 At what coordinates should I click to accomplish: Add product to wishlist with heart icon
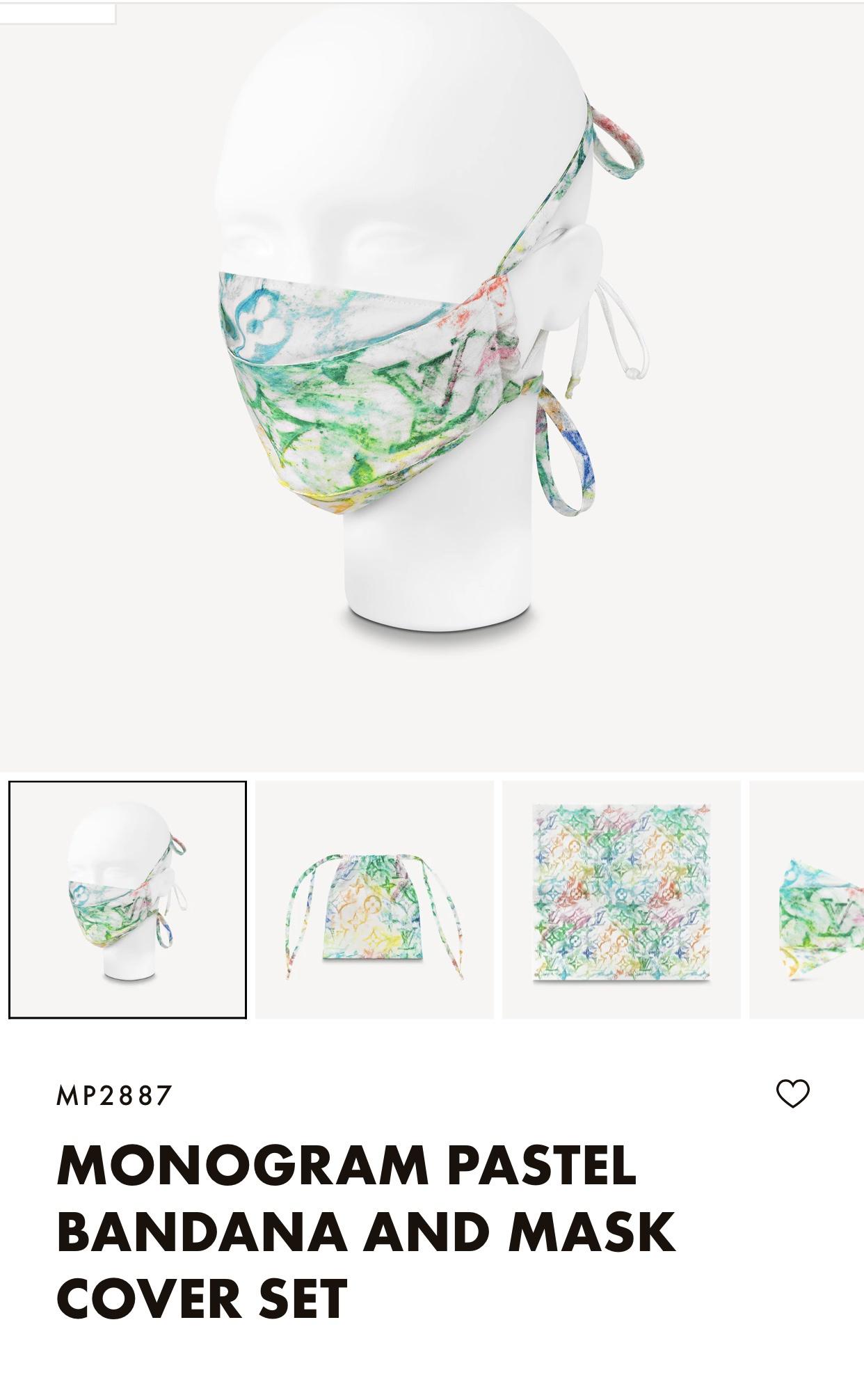coord(792,1093)
